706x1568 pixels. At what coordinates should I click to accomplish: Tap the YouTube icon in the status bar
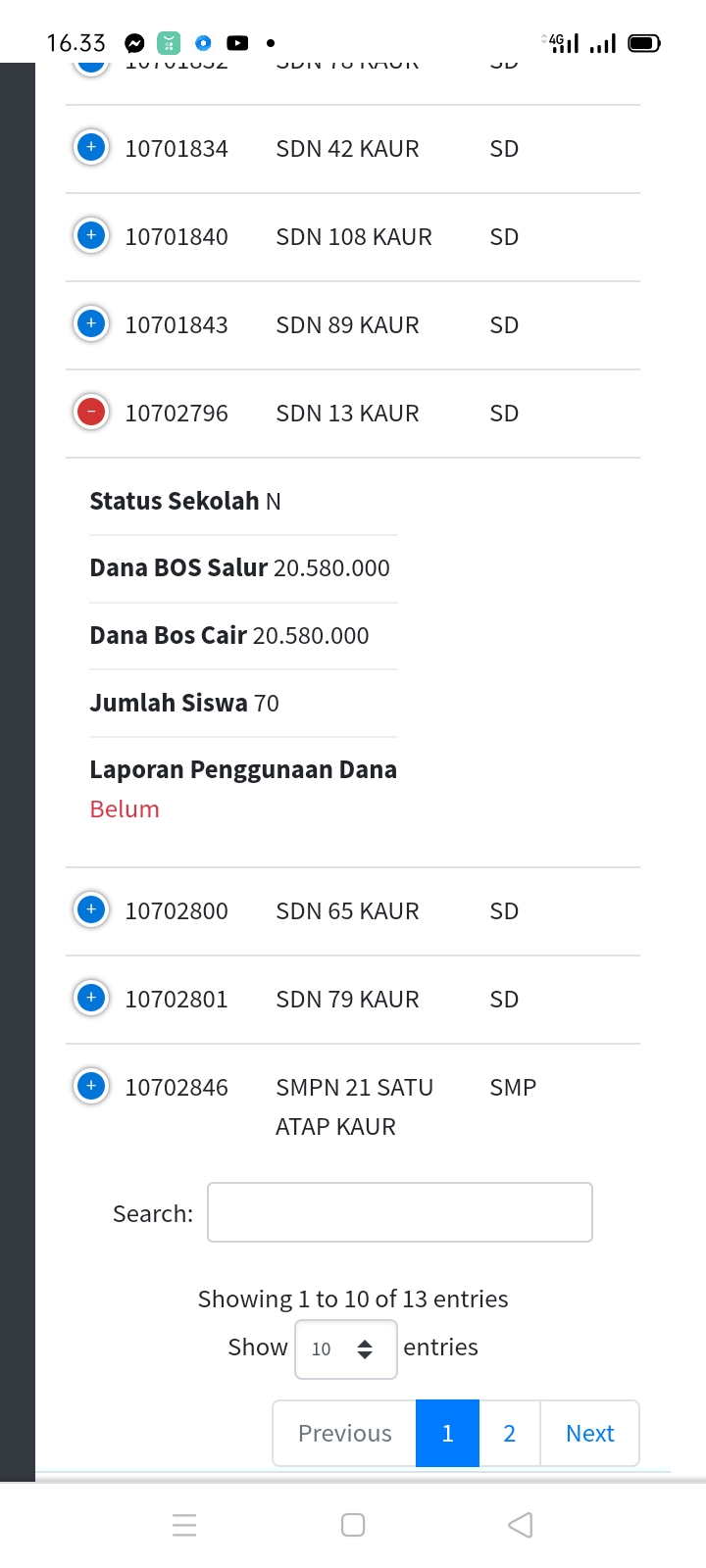(x=236, y=42)
